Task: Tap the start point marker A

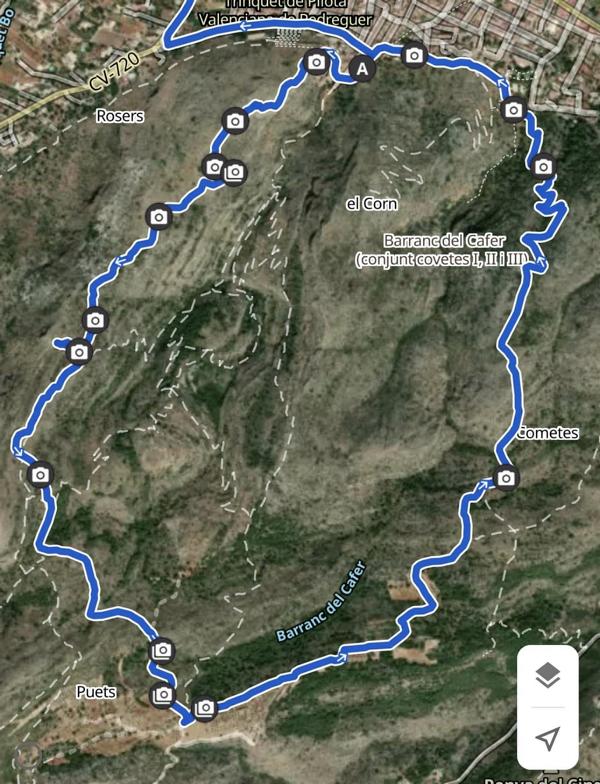Action: [x=362, y=69]
